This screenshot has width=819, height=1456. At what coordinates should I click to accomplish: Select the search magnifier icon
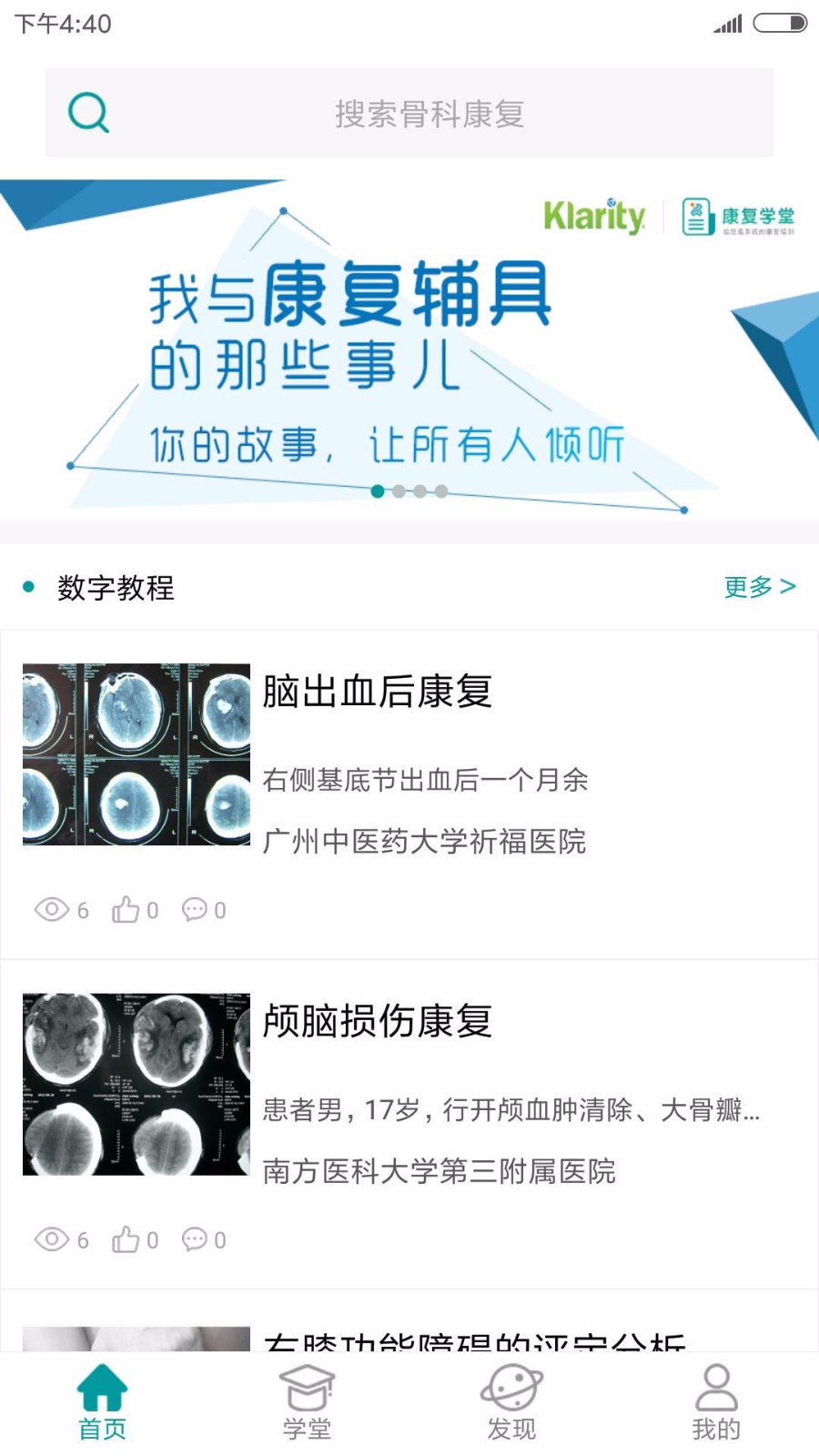click(86, 112)
